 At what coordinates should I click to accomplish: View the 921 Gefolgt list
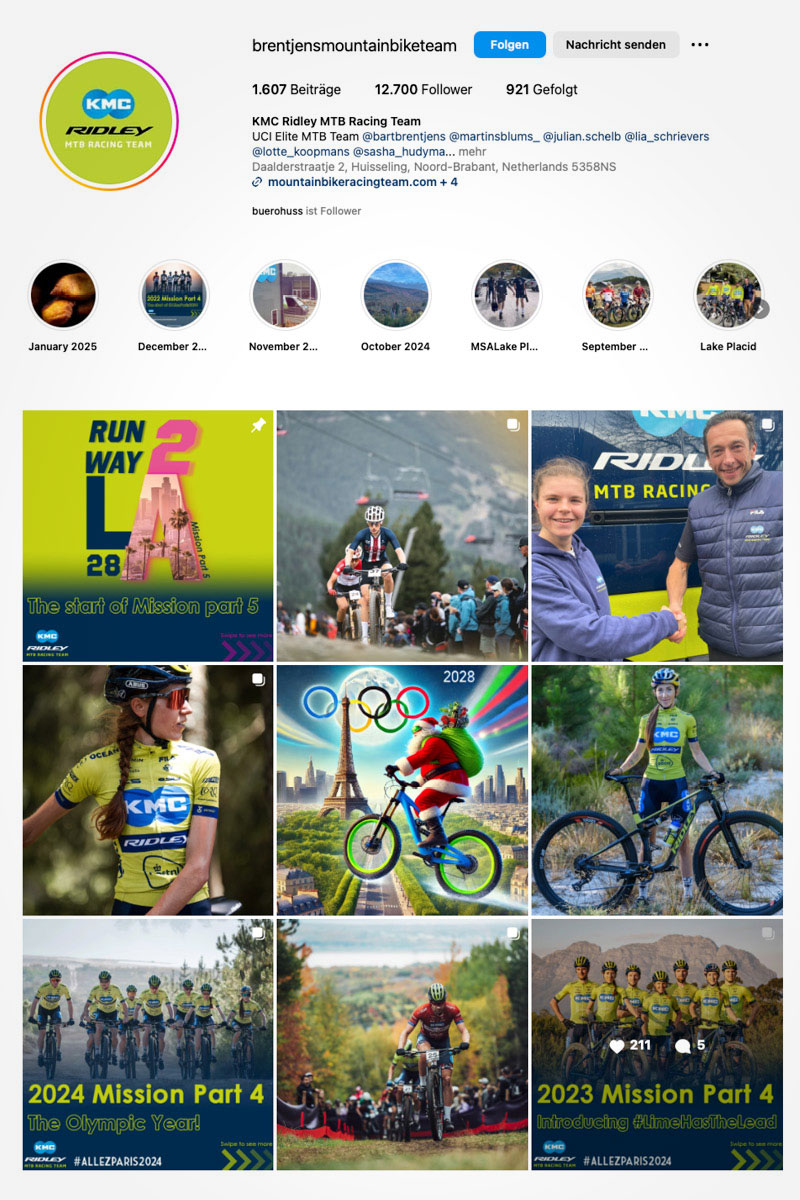click(541, 89)
